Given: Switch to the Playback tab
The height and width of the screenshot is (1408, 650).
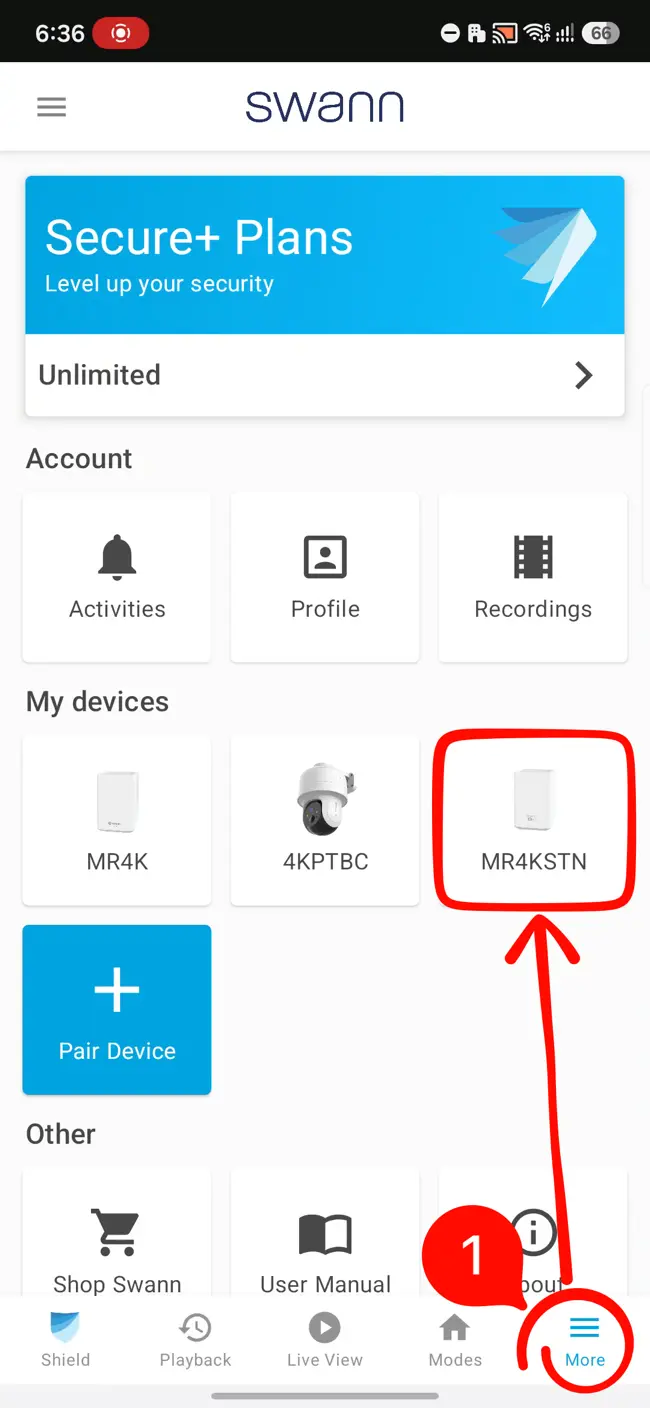Looking at the screenshot, I should pos(195,1340).
